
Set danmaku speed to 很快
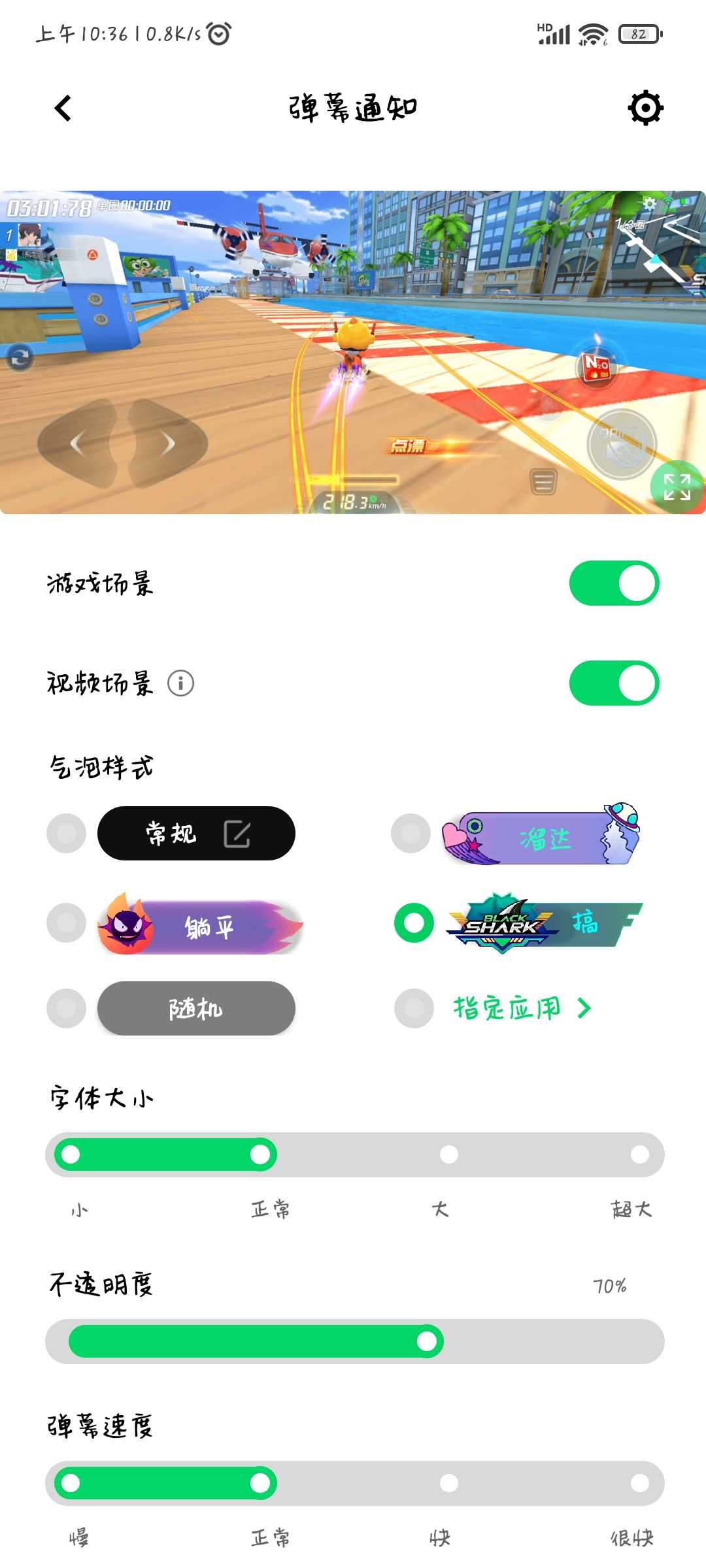pyautogui.click(x=639, y=1483)
